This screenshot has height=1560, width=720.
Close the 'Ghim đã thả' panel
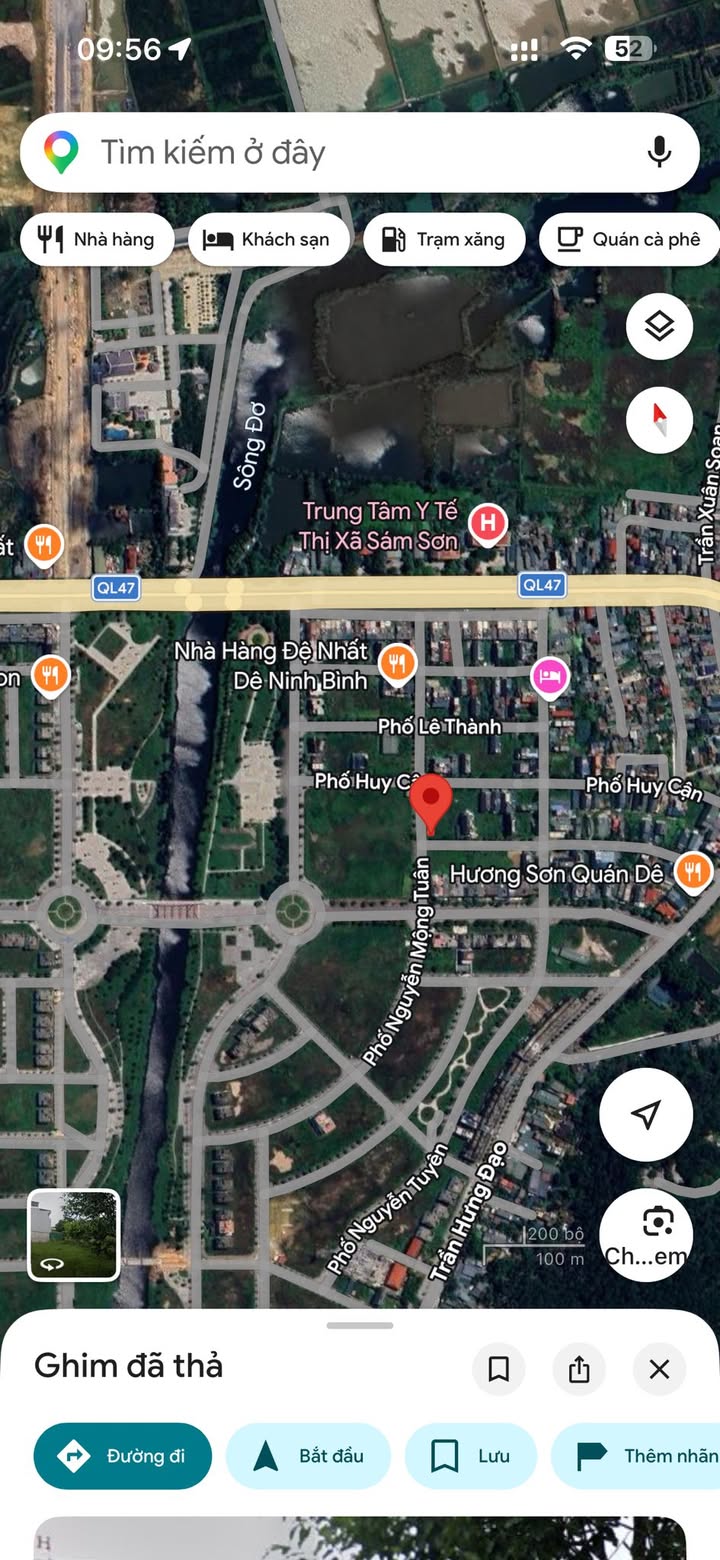[659, 1369]
